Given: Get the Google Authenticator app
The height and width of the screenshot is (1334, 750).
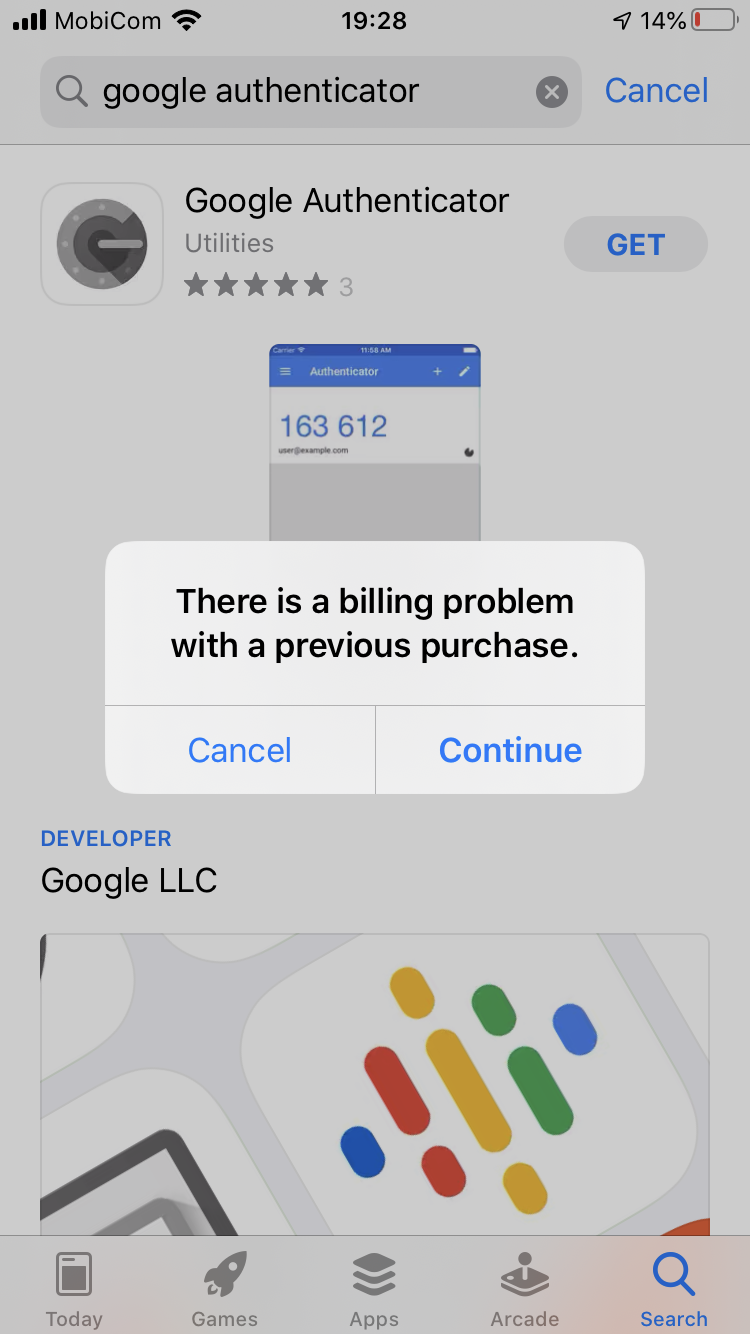Looking at the screenshot, I should point(636,245).
